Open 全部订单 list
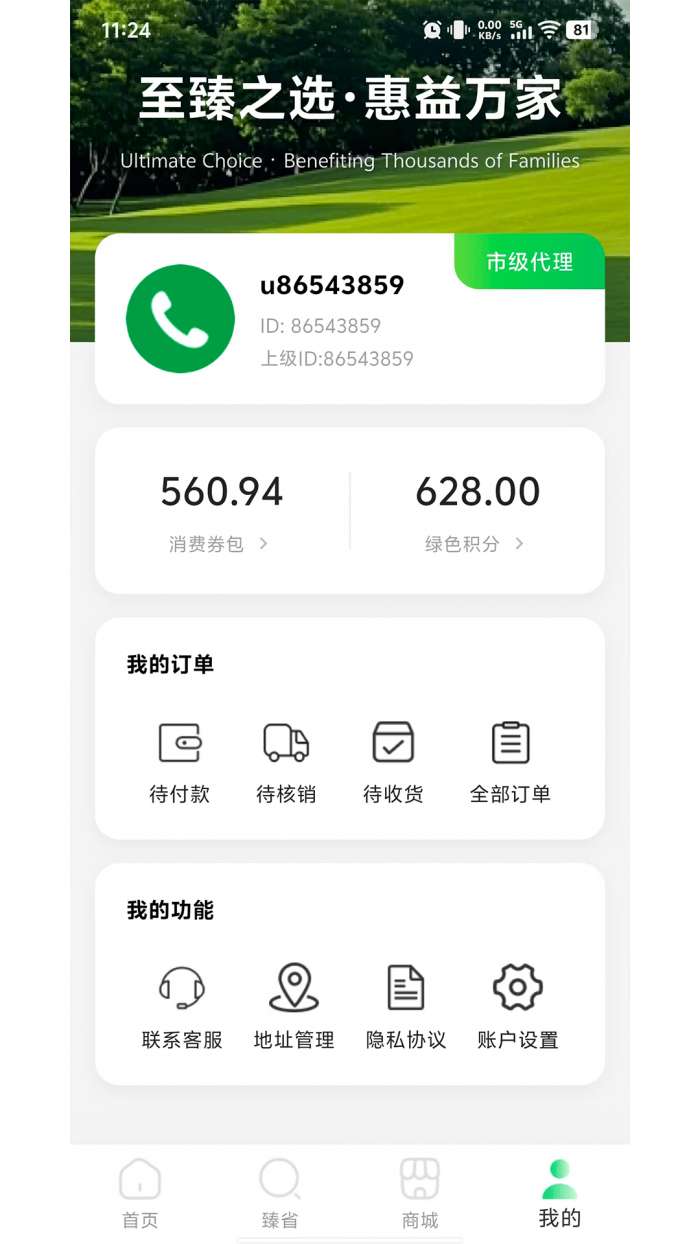This screenshot has width=700, height=1244. 510,762
